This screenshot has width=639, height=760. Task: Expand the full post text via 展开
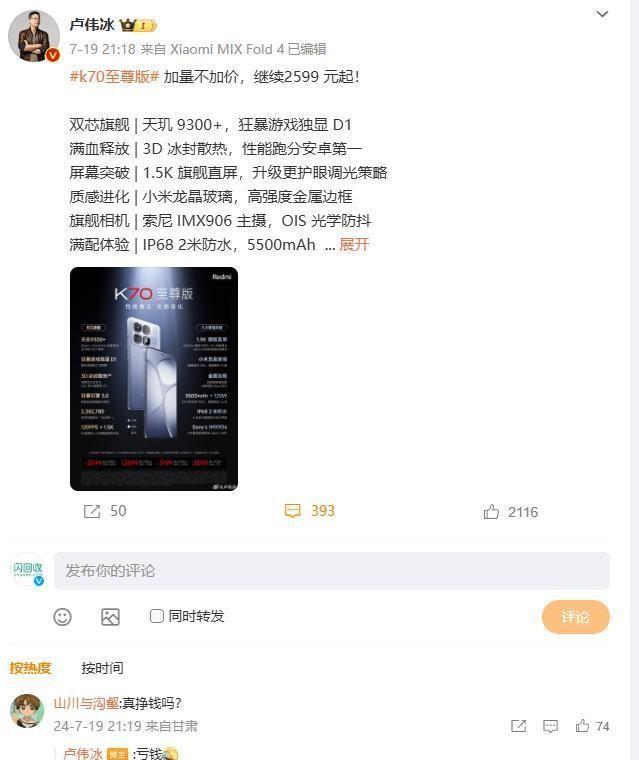[x=354, y=245]
